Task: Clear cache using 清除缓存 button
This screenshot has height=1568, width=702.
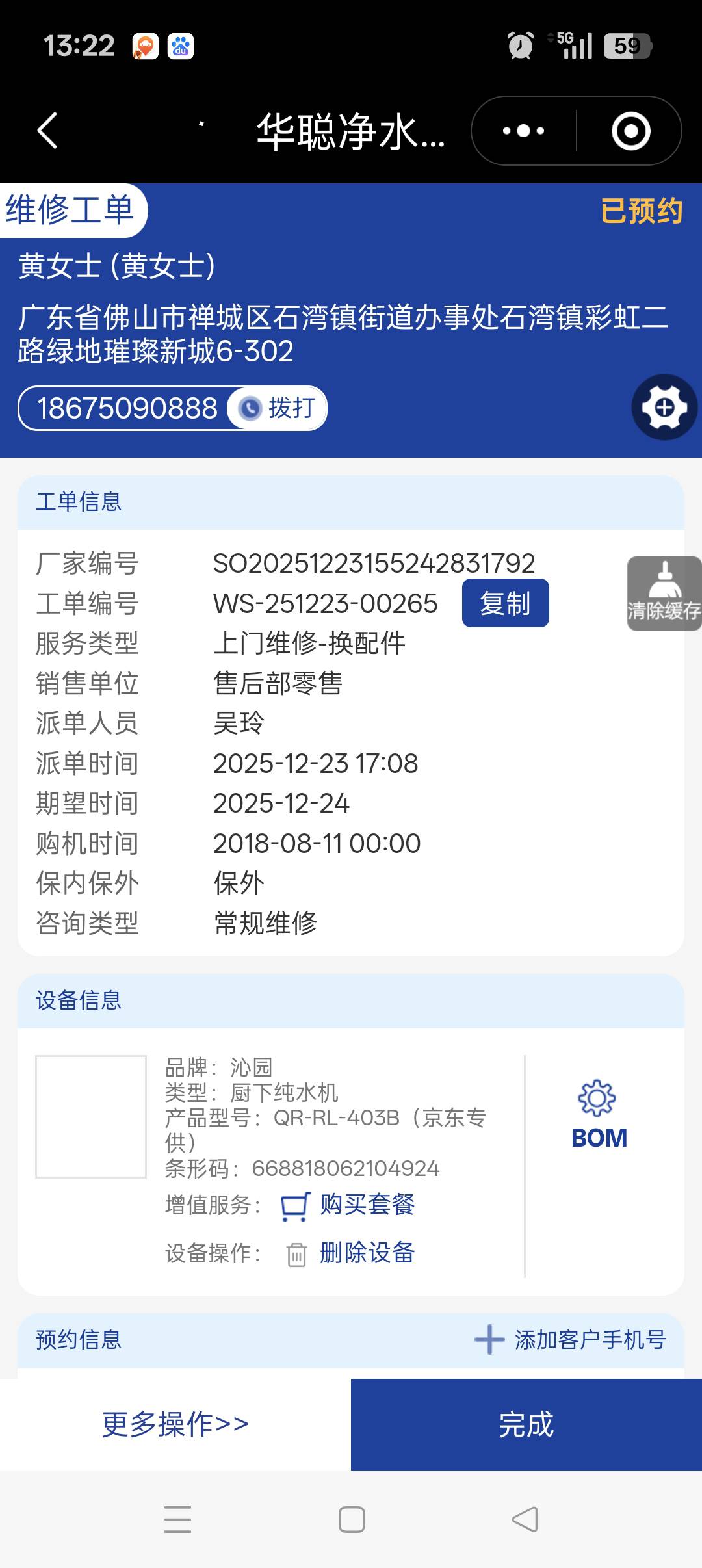Action: [x=664, y=593]
